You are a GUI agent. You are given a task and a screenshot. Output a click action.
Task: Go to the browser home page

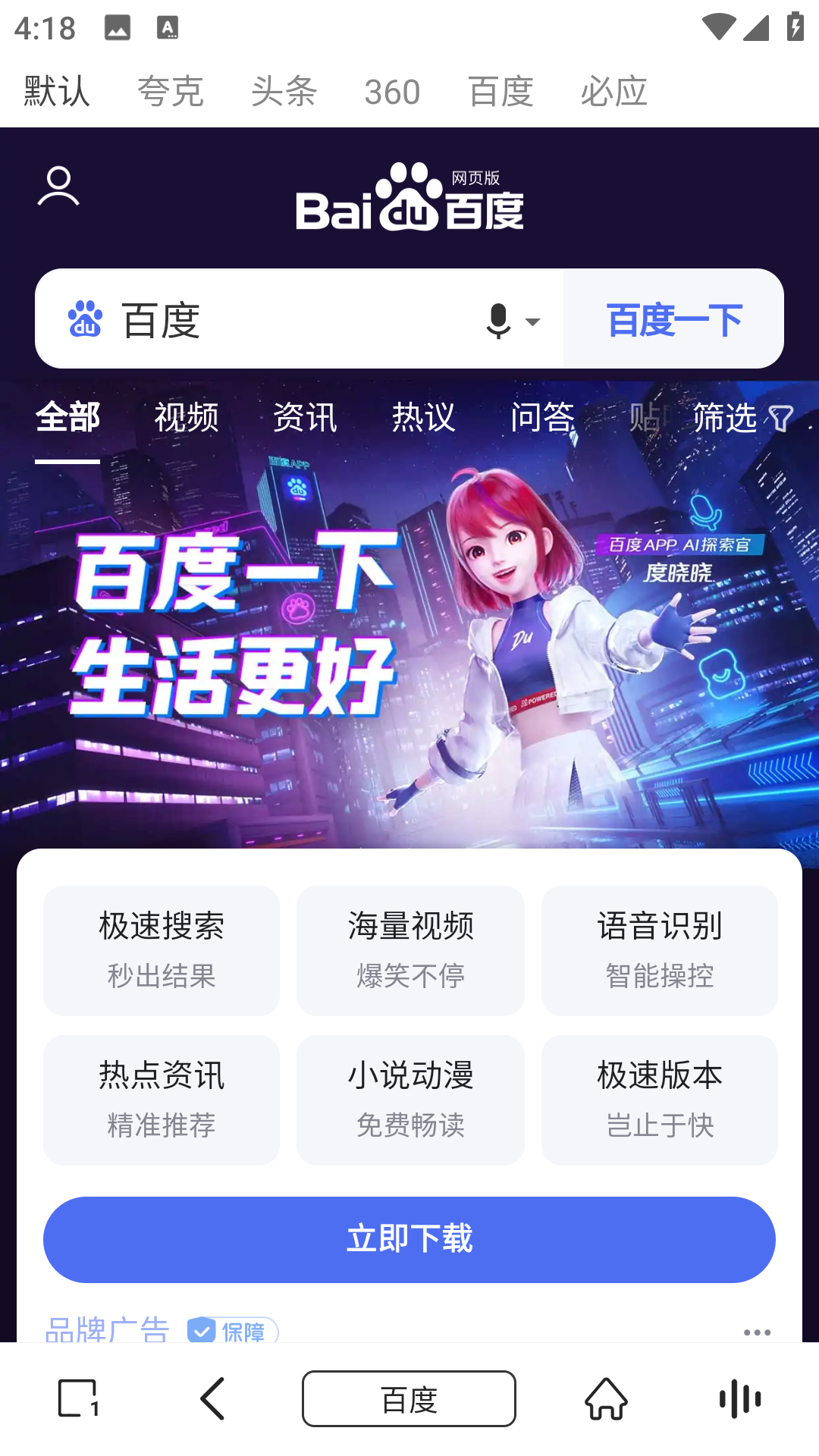point(606,1398)
